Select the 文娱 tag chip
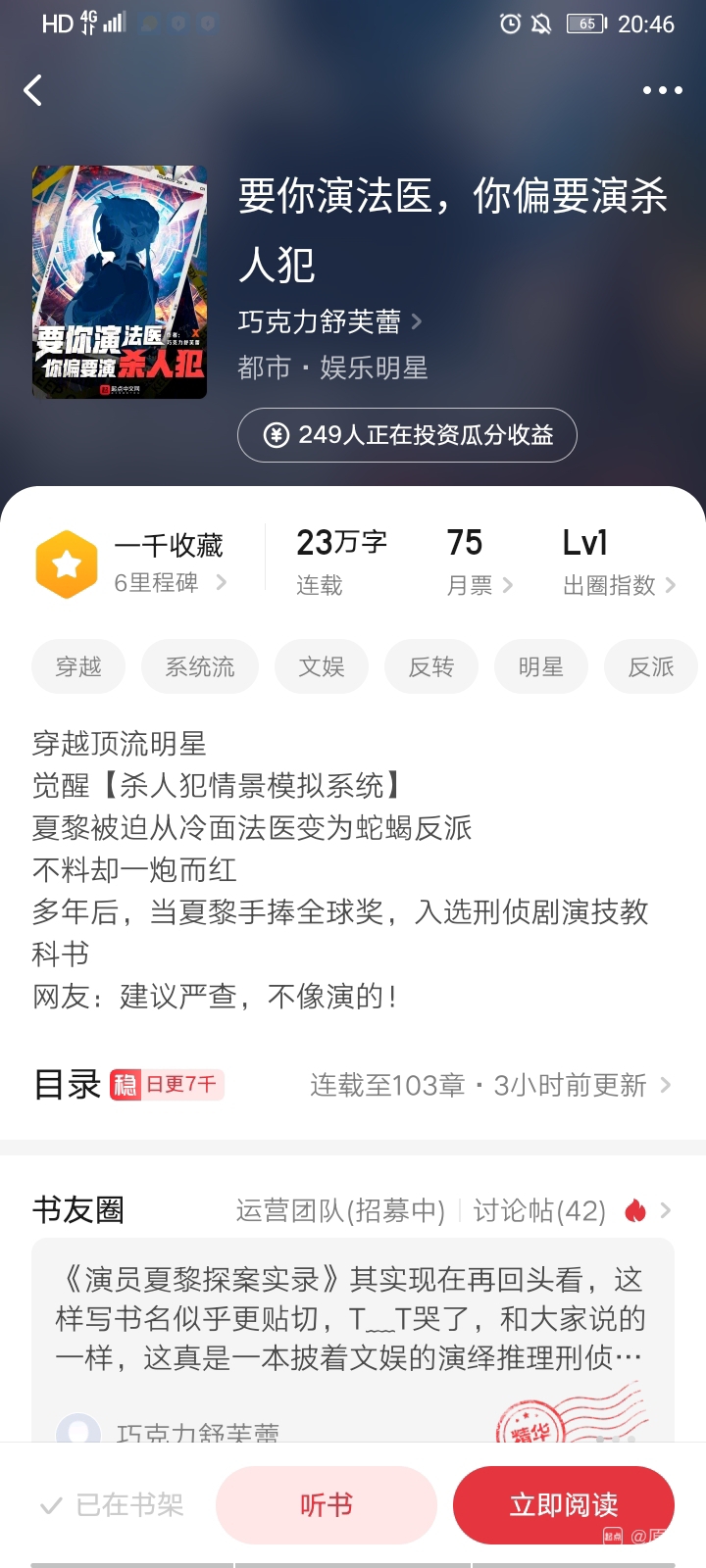The width and height of the screenshot is (706, 1568). click(322, 667)
